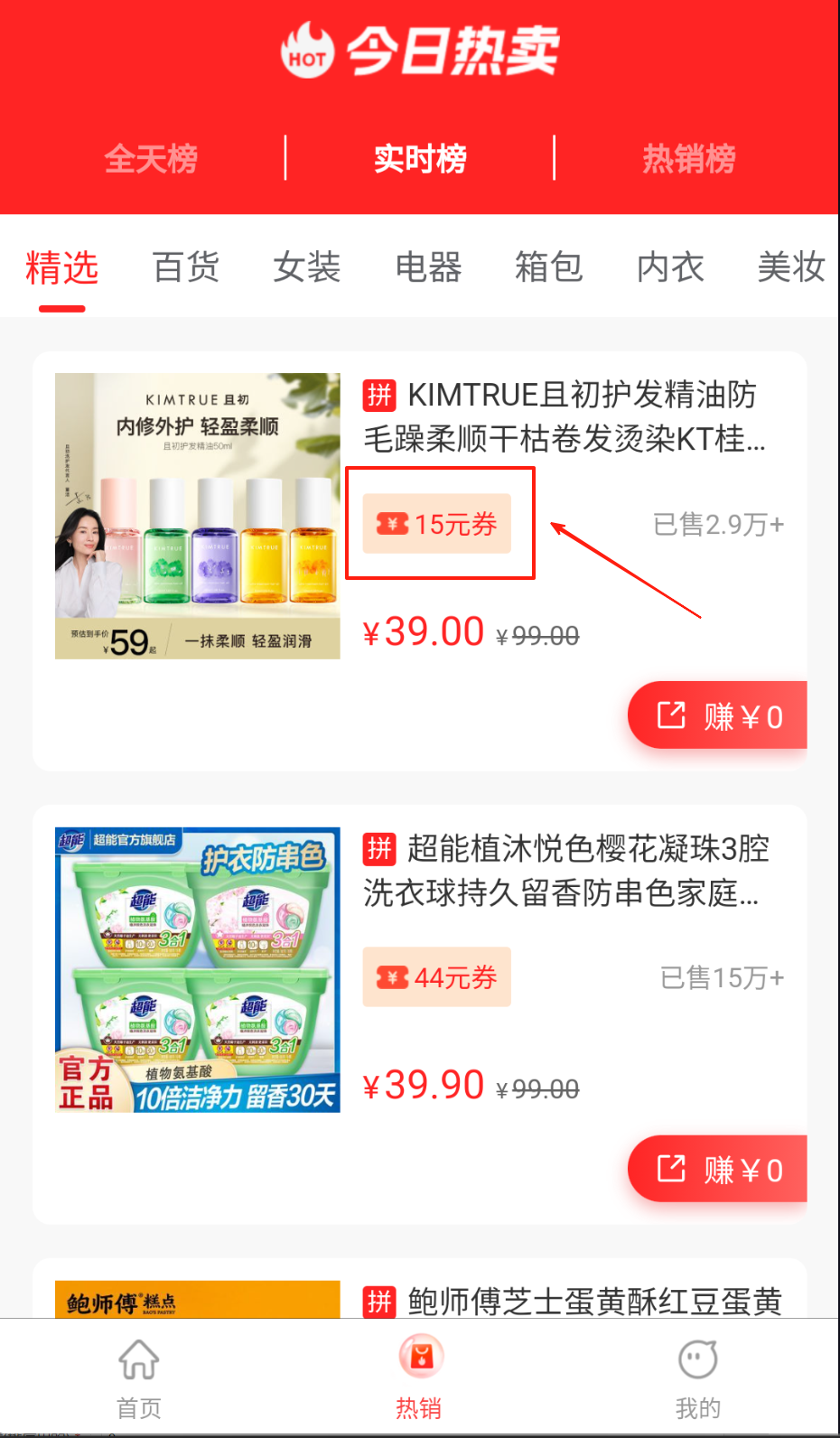Open the KIMTRUE hair oil product card

point(564,416)
